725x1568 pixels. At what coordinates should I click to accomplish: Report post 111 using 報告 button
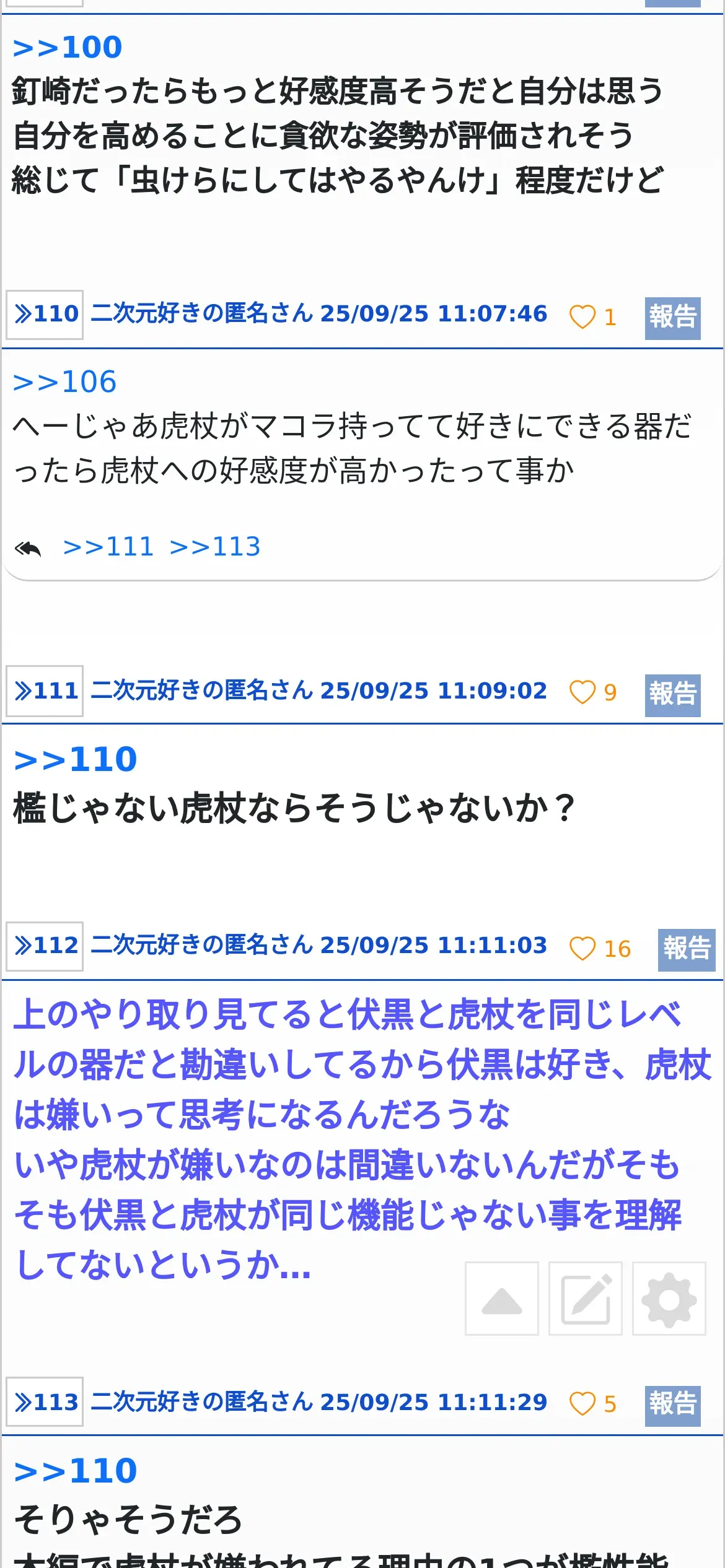click(672, 694)
